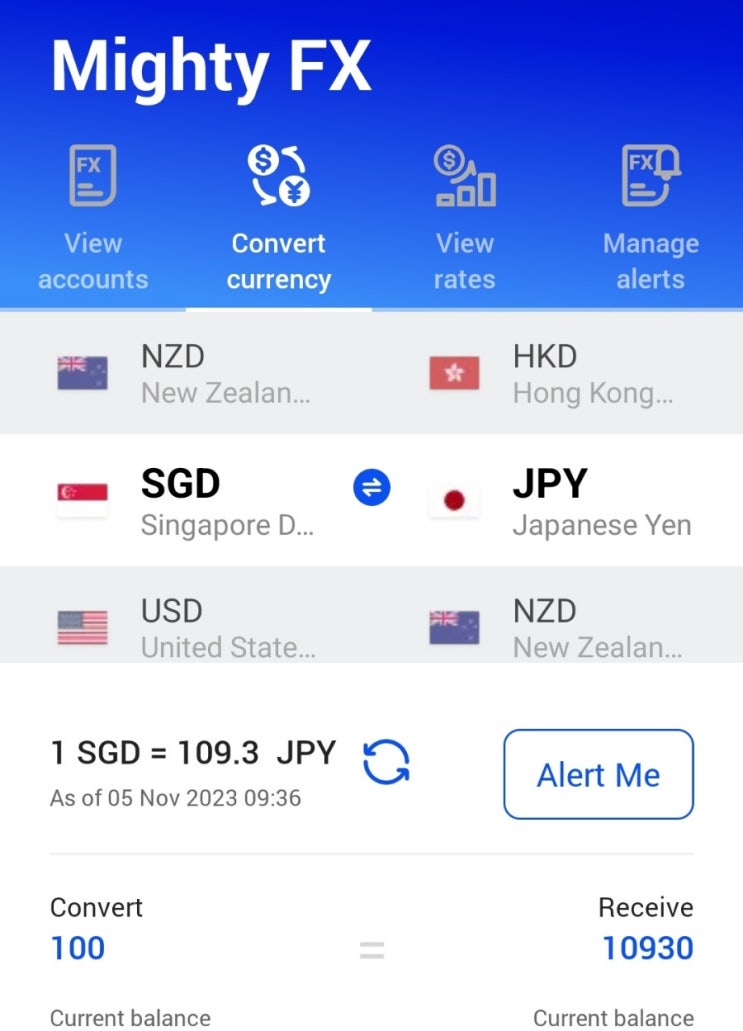This screenshot has width=743, height=1031.
Task: Switch to the View accounts tab
Action: 93,218
